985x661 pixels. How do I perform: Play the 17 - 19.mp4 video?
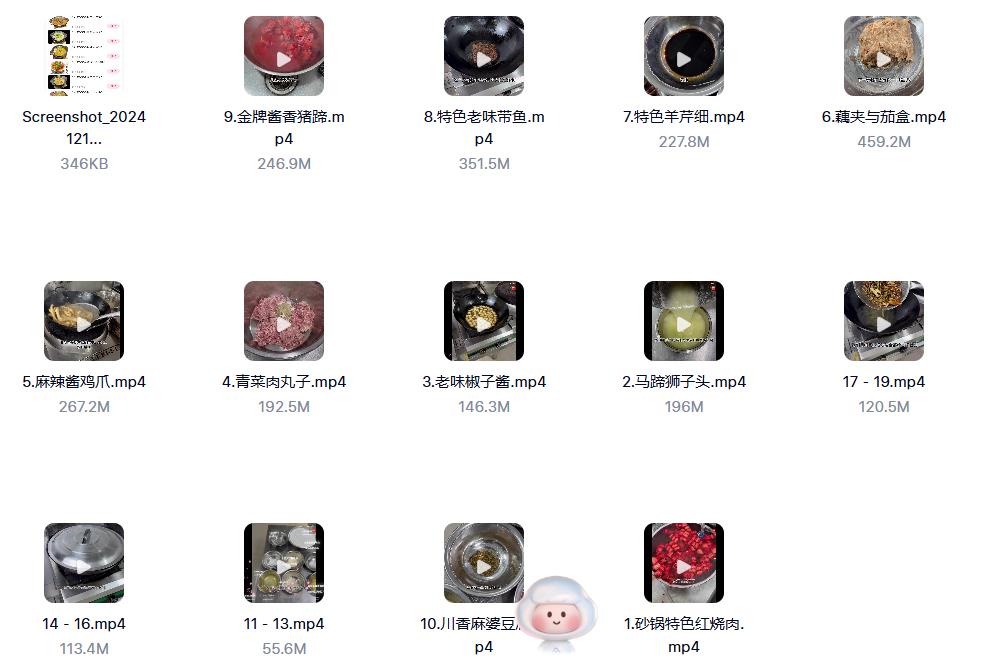pyautogui.click(x=884, y=321)
